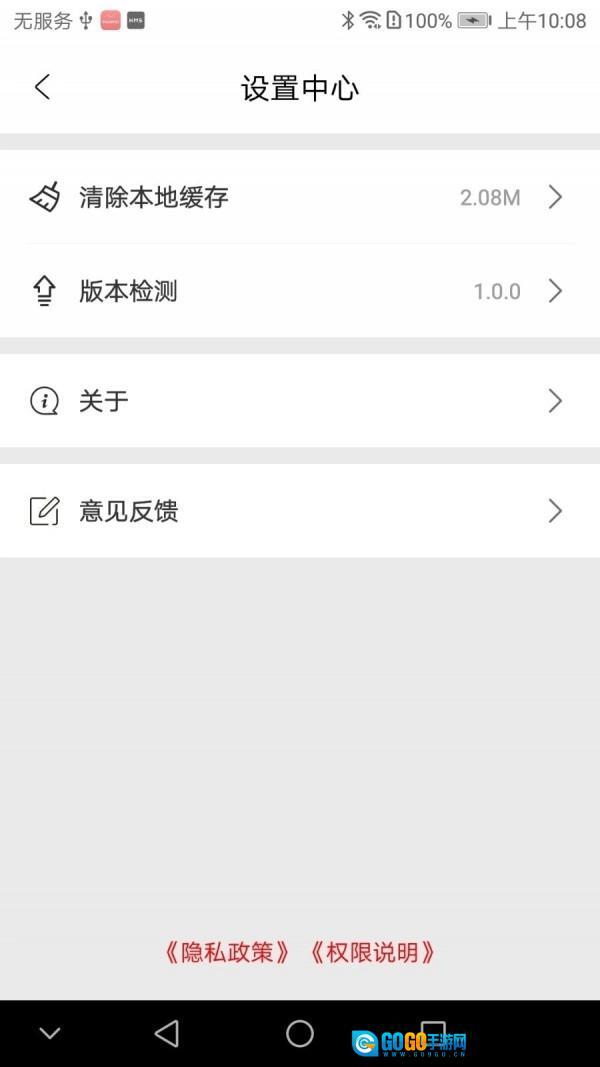Check the app version via 版本检测

[x=300, y=291]
